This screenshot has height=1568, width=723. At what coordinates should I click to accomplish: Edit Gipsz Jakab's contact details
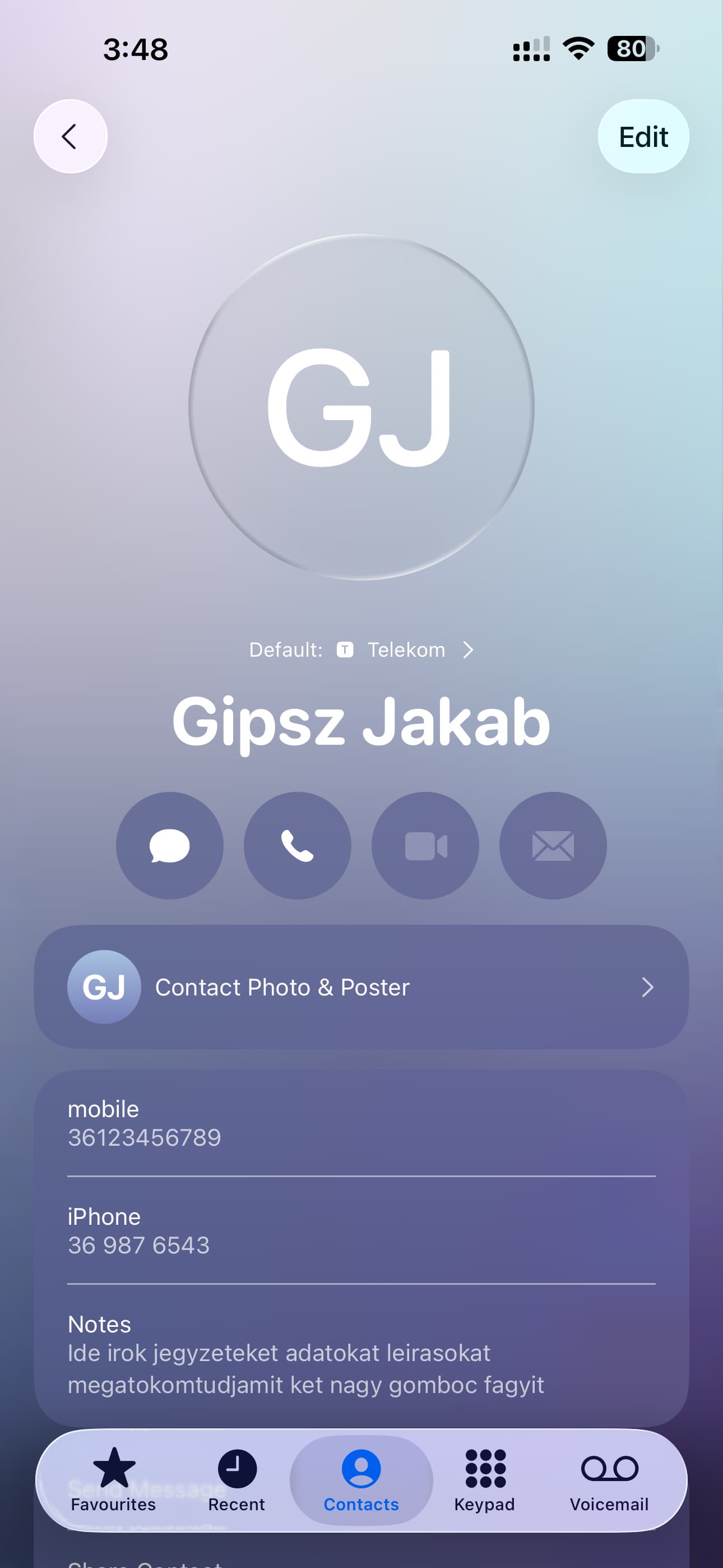pos(643,136)
